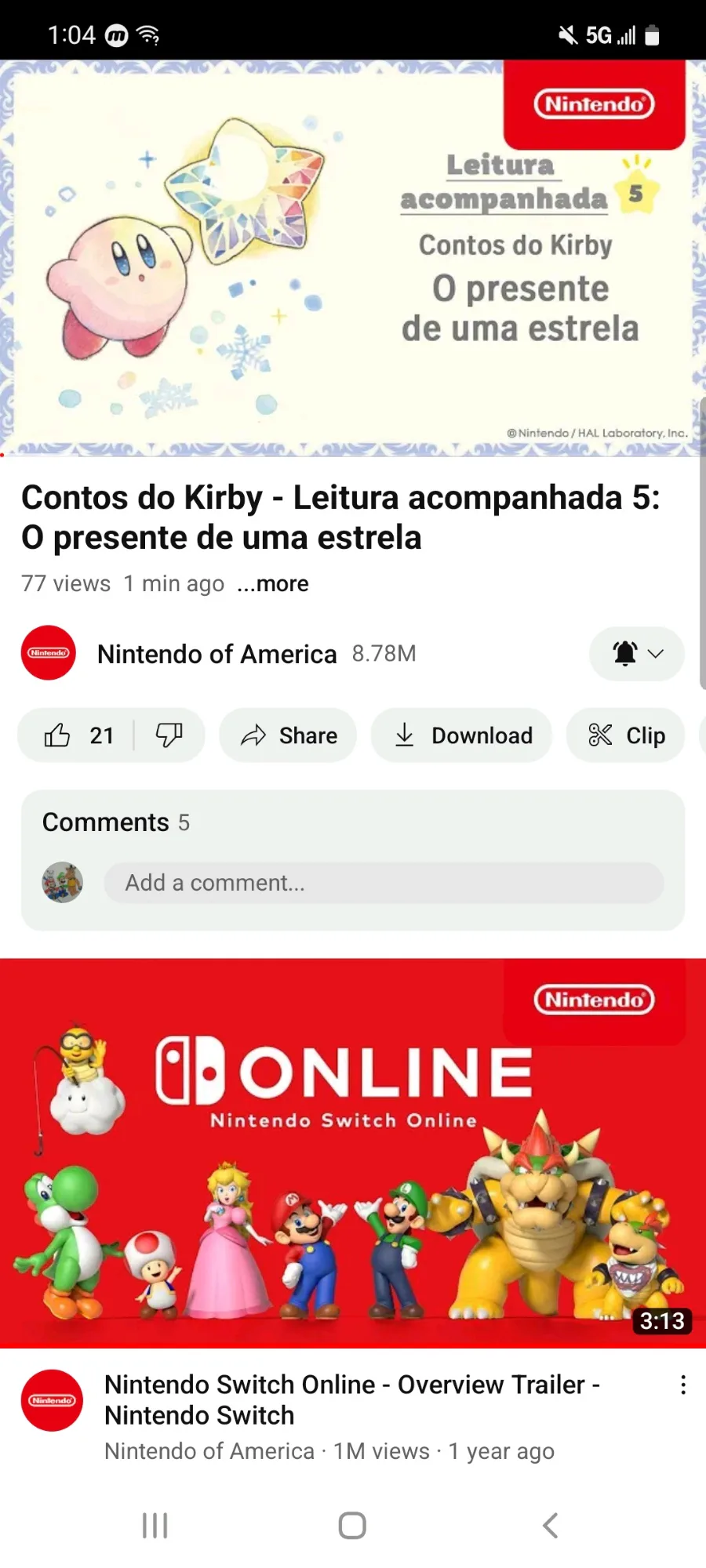Open overflow menu for Switch Online trailer
This screenshot has width=706, height=1568.
(683, 1385)
